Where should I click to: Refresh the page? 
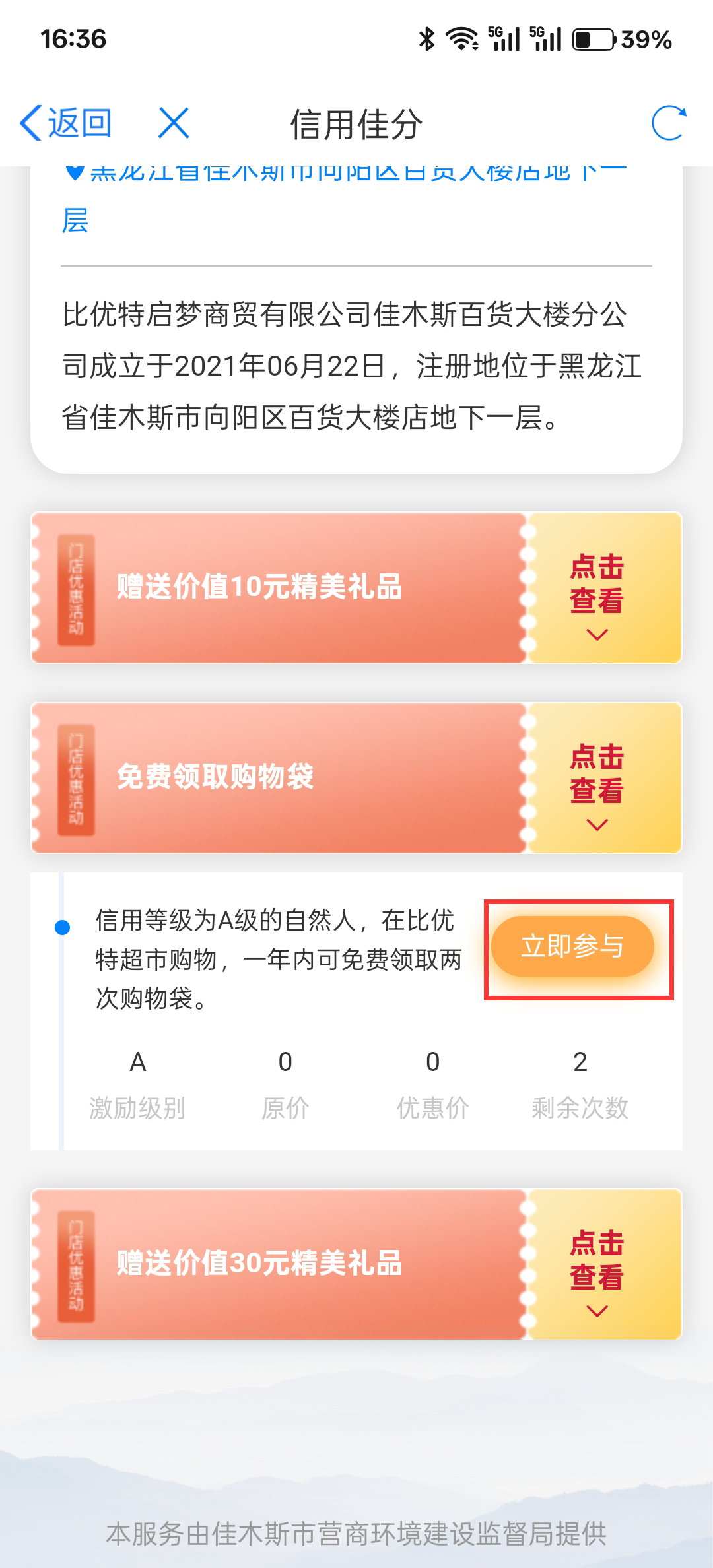668,123
